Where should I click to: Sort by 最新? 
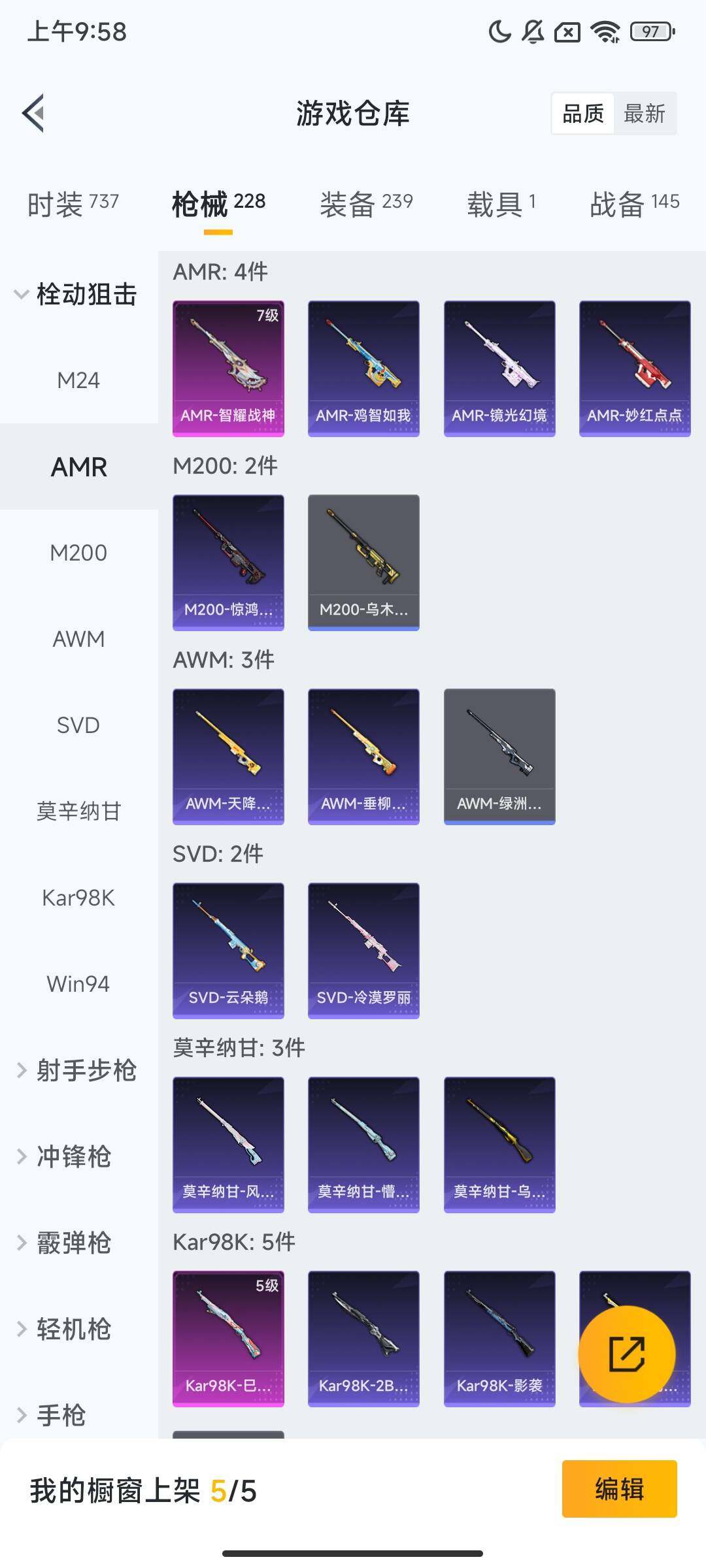point(644,114)
